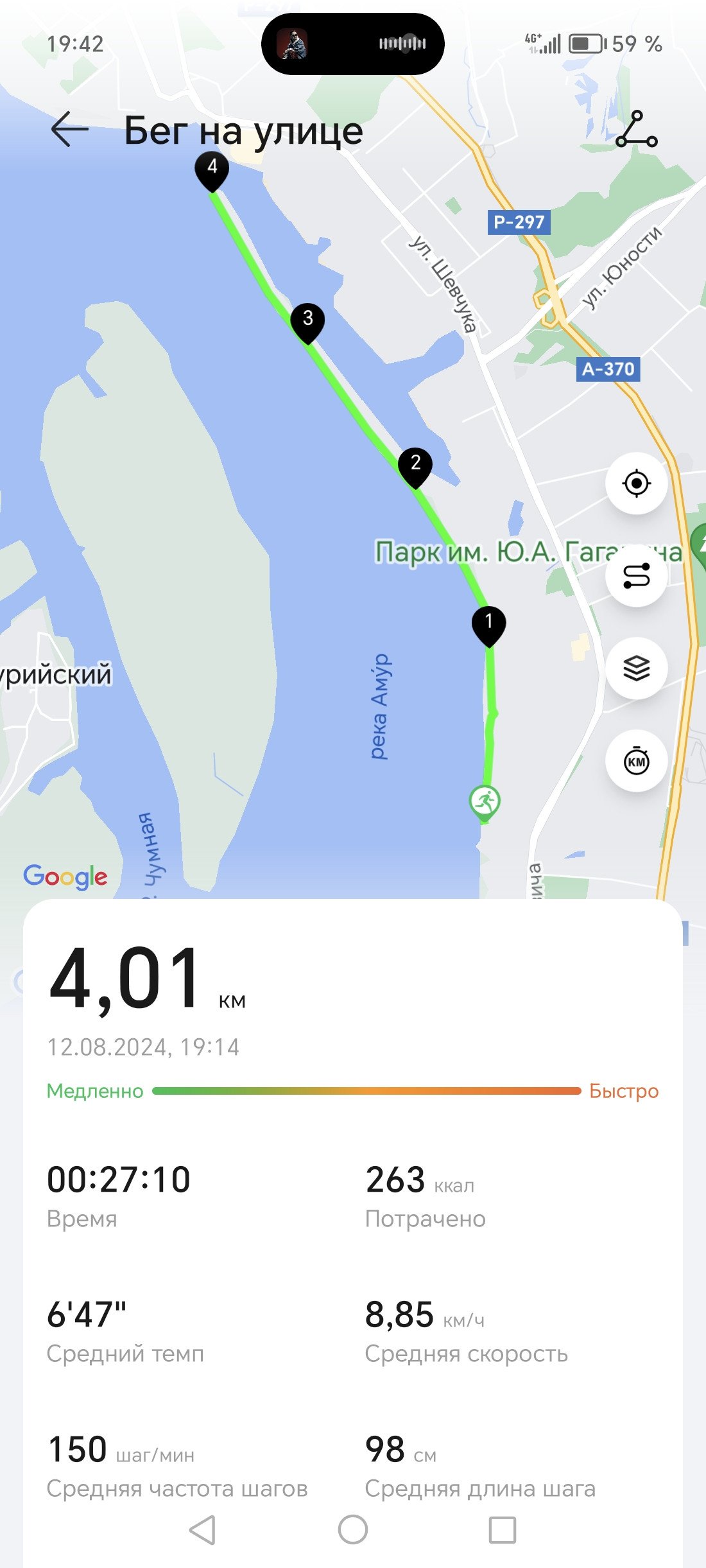The height and width of the screenshot is (1568, 706).
Task: Tap the dynamic route playback button
Action: pos(637,576)
